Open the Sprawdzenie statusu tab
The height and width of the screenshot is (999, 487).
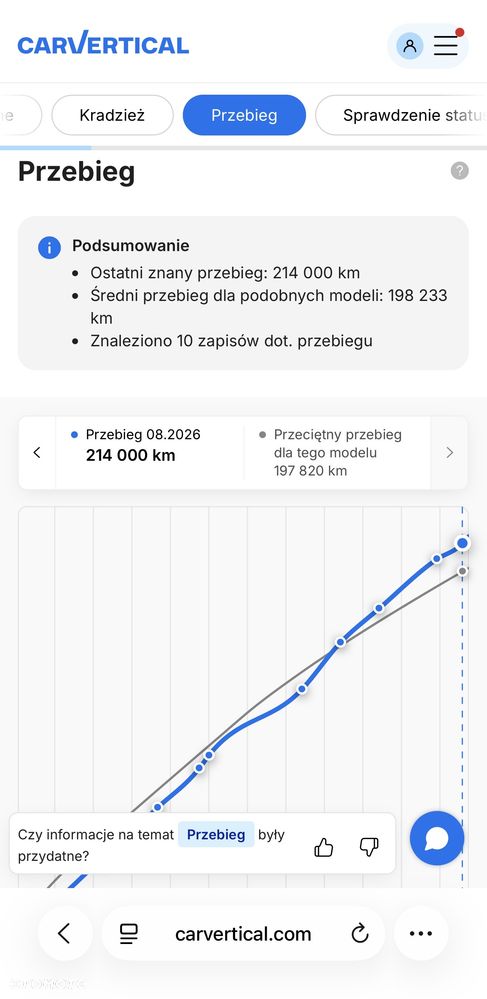click(401, 115)
